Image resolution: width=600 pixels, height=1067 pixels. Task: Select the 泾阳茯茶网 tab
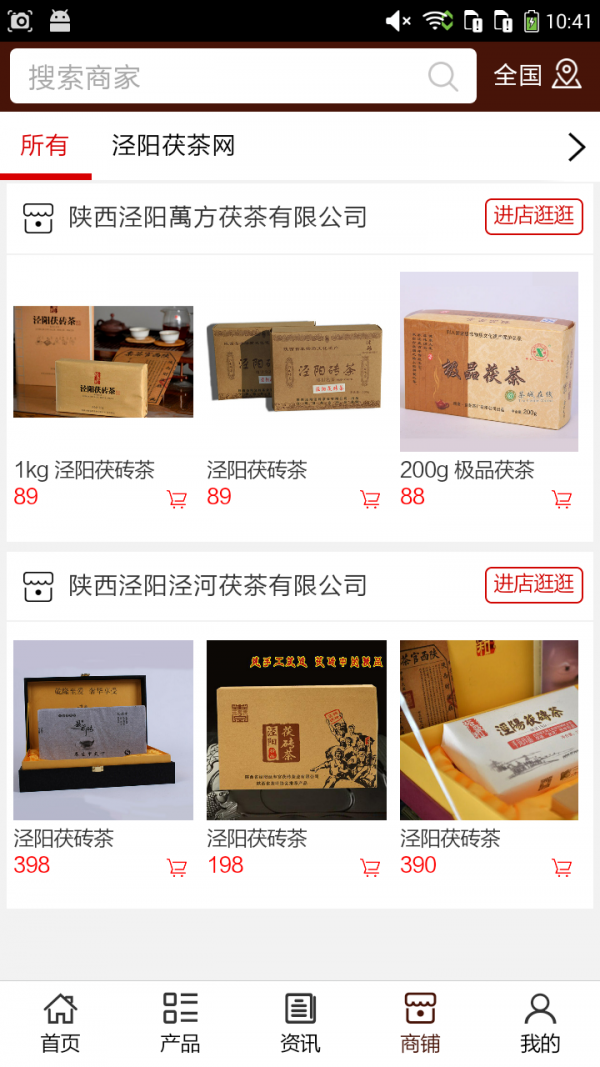[x=173, y=146]
